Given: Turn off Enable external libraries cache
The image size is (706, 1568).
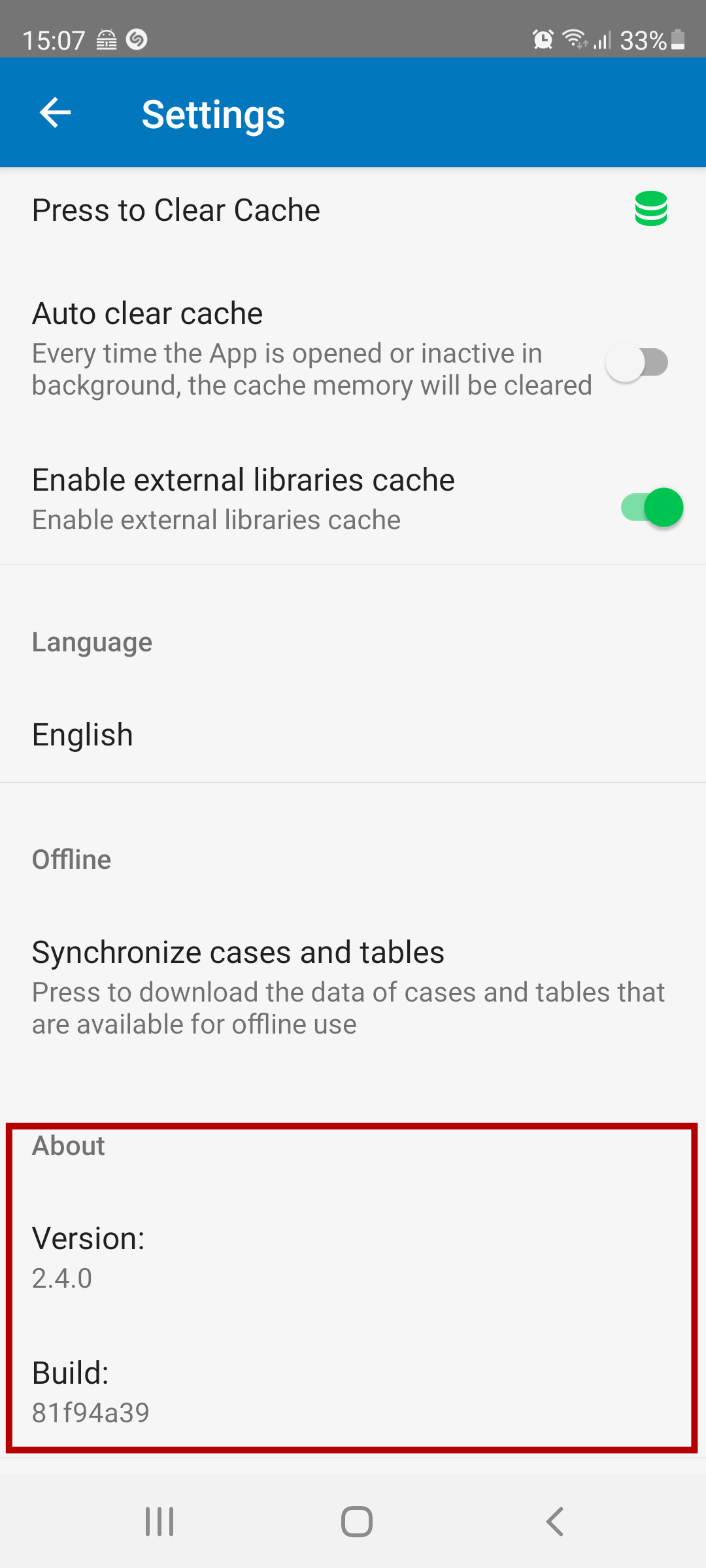Looking at the screenshot, I should click(x=652, y=508).
